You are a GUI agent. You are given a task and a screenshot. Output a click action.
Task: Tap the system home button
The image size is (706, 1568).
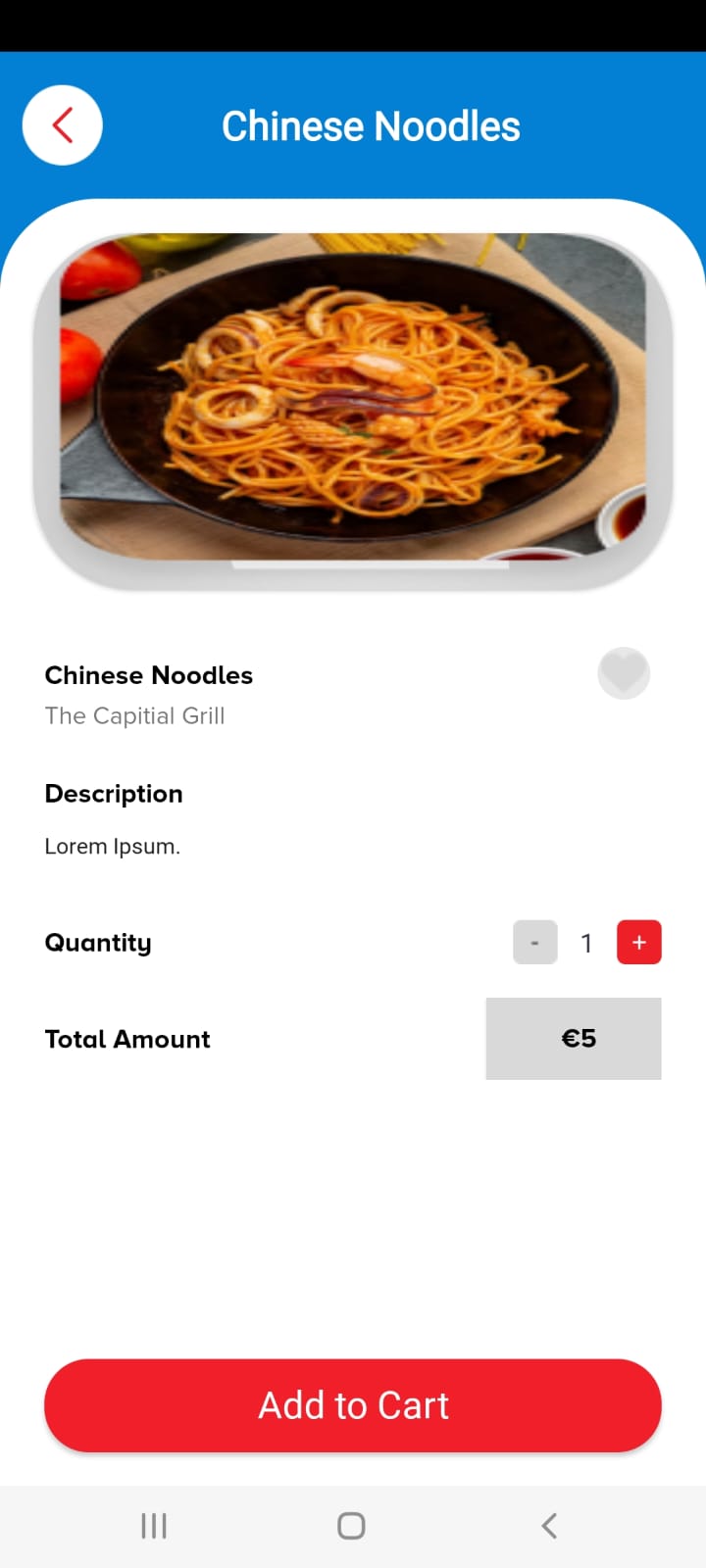(351, 1526)
